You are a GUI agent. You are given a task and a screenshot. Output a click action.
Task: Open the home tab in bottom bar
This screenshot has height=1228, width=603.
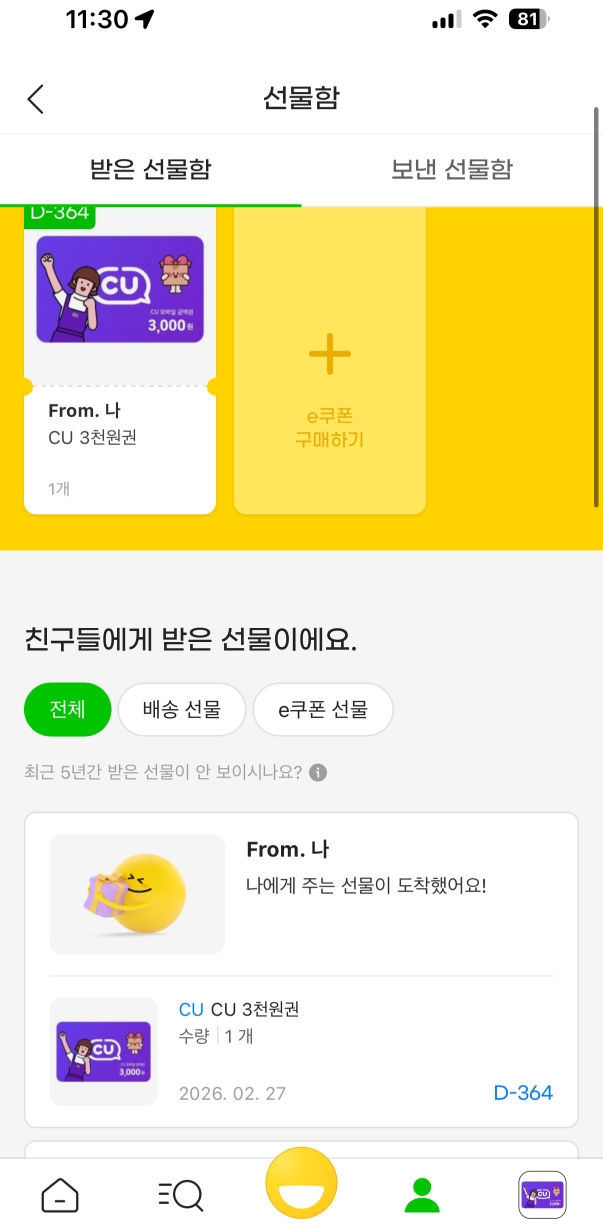tap(60, 1194)
